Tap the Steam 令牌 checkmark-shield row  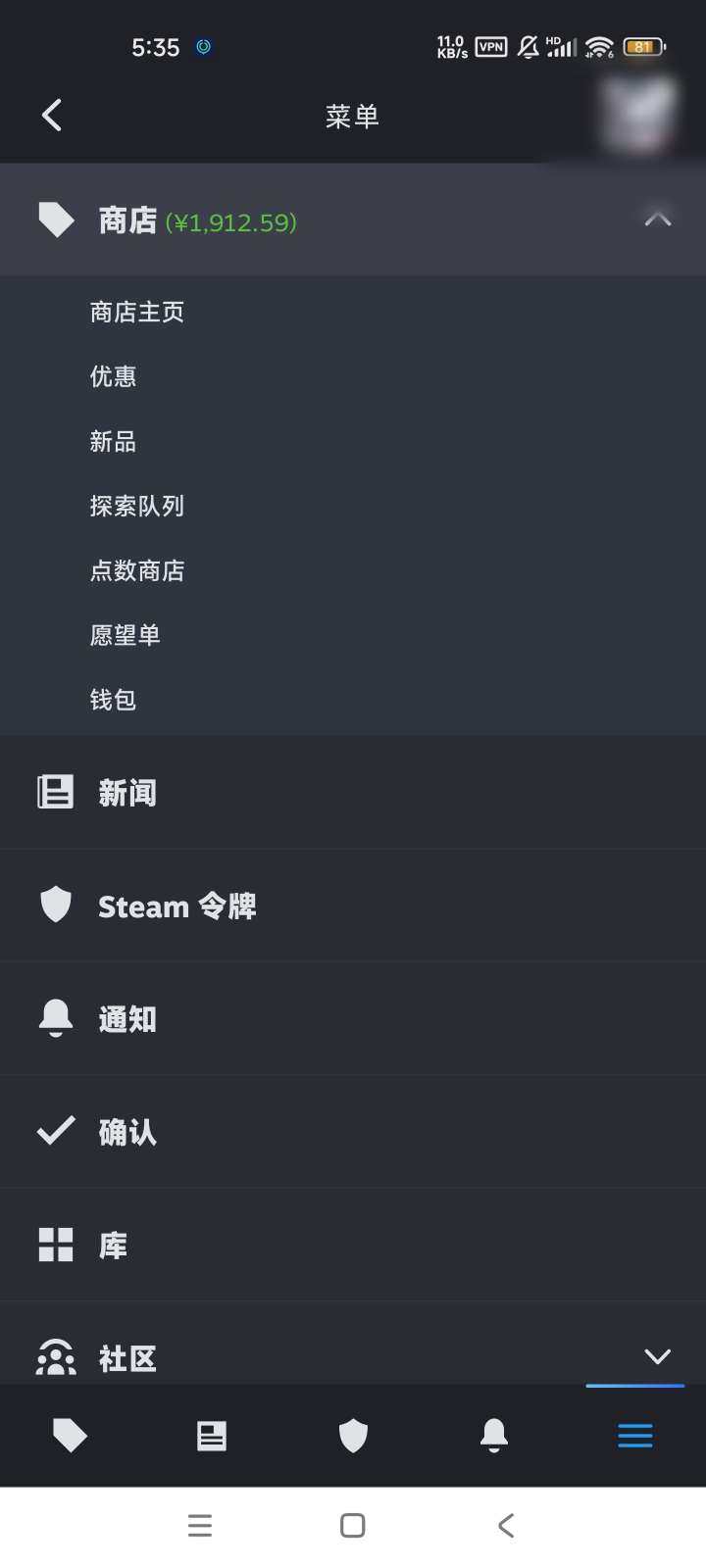pyautogui.click(x=176, y=906)
